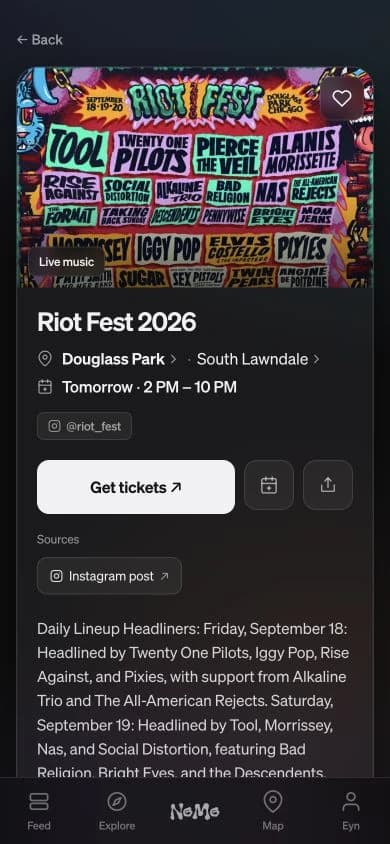Switch to the Map tab
Viewport: 390px width, 844px height.
273,811
